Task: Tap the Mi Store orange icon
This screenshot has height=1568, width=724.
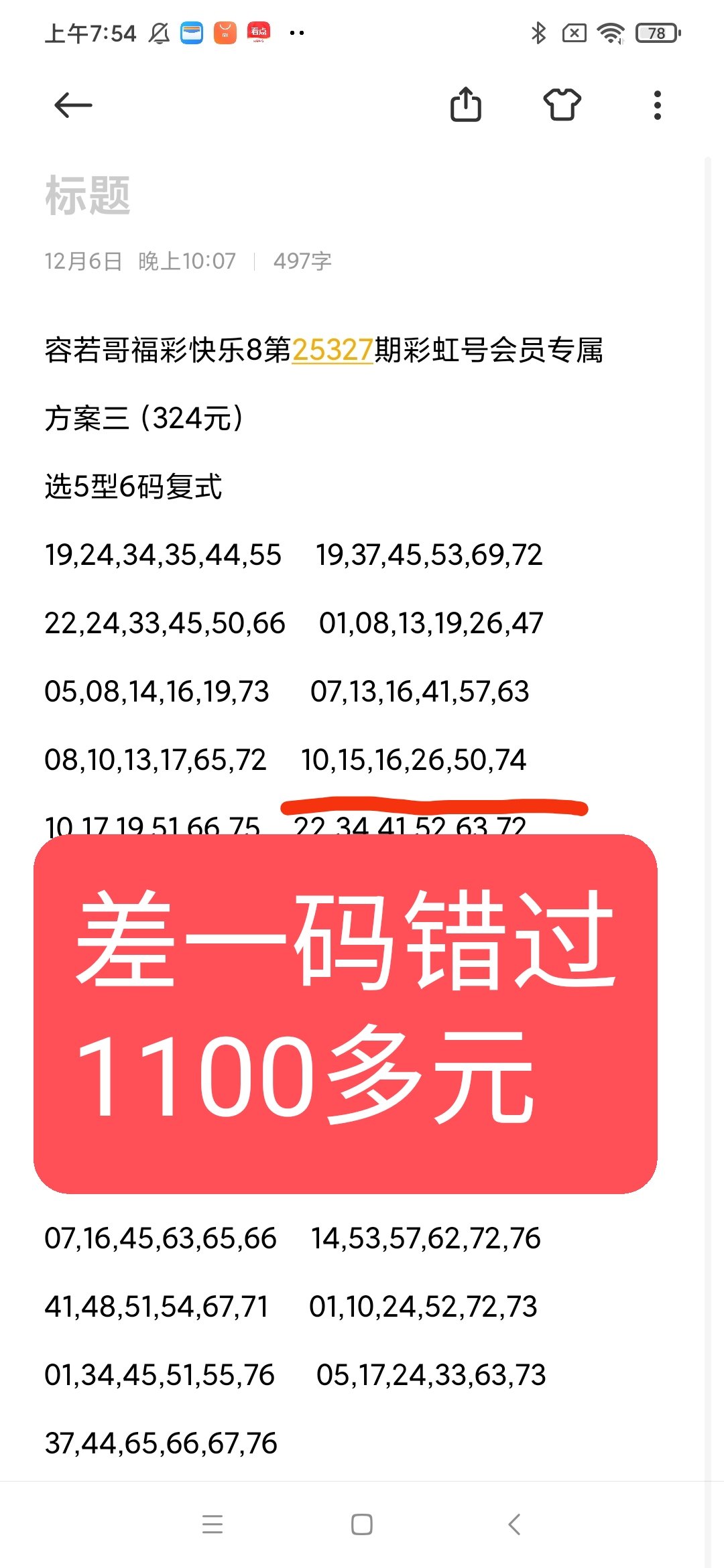Action: pyautogui.click(x=226, y=31)
